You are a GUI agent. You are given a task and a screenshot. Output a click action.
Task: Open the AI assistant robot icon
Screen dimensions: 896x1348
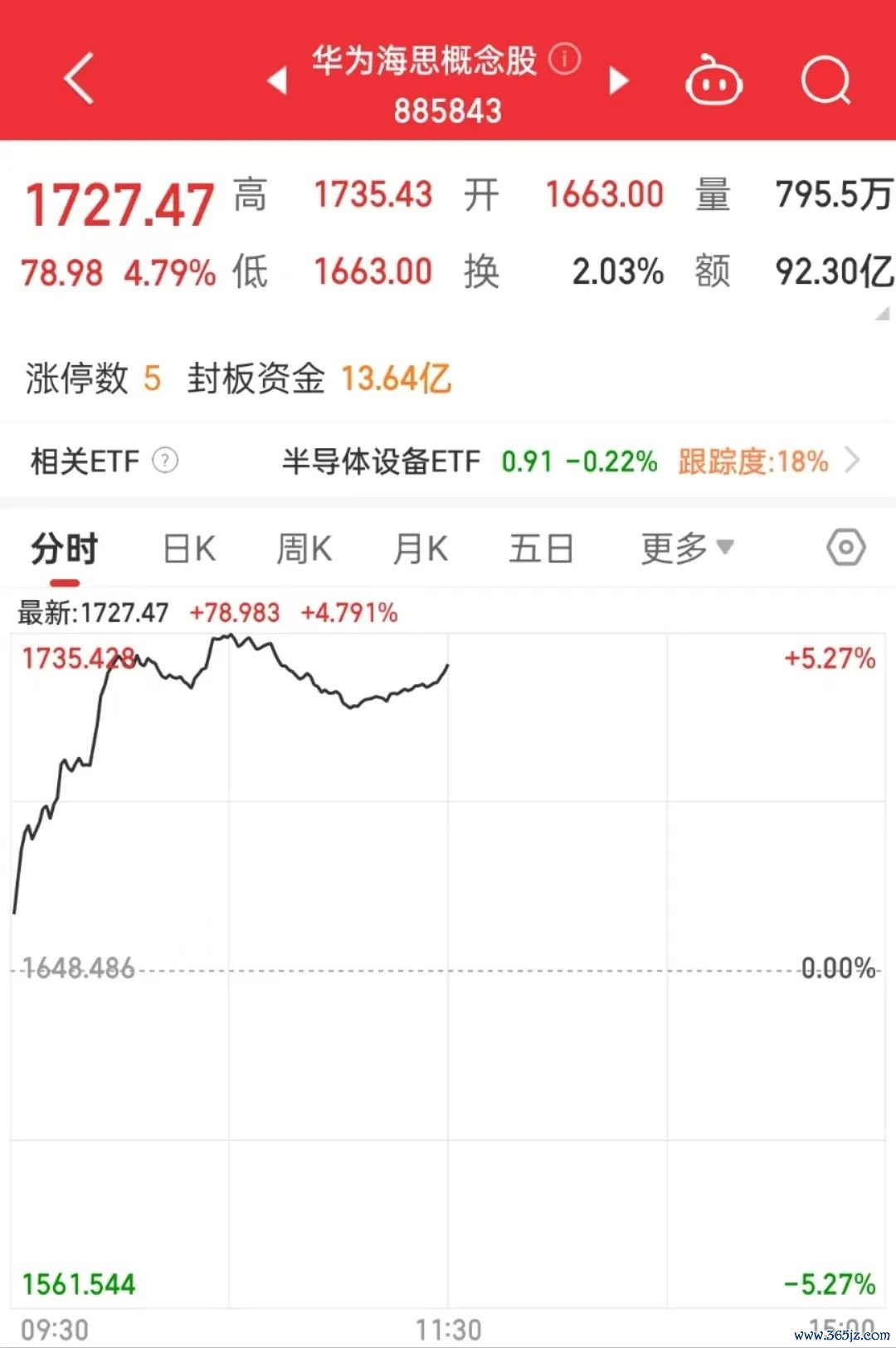(715, 81)
